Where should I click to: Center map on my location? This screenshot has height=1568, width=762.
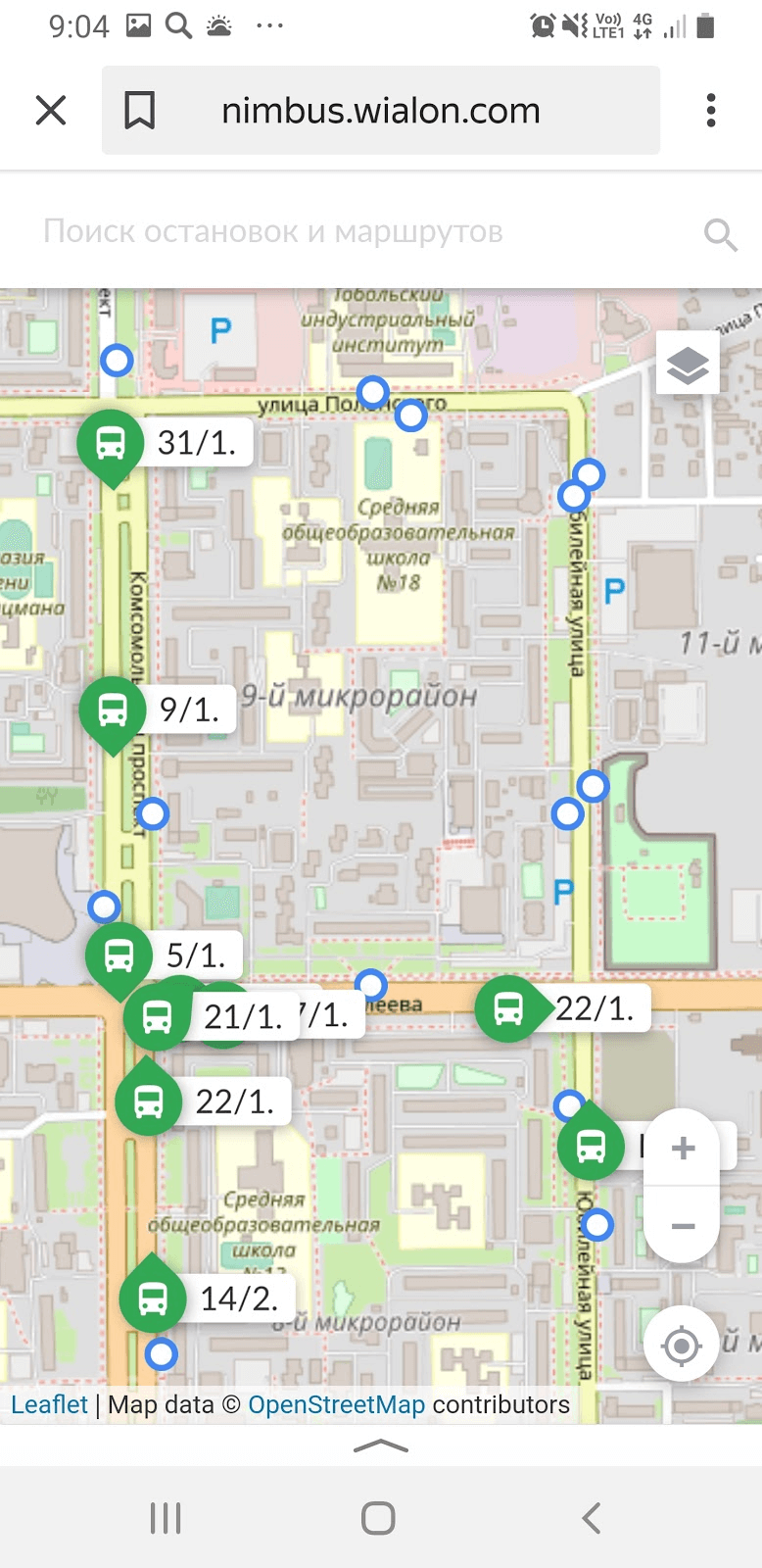coord(682,1346)
